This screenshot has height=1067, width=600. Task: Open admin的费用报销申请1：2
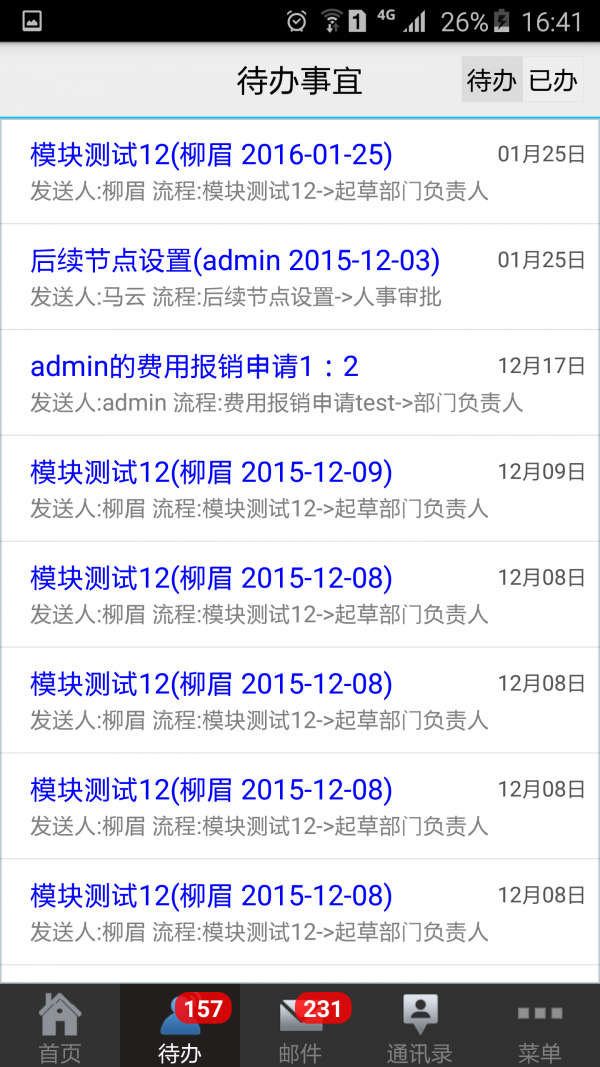point(300,383)
